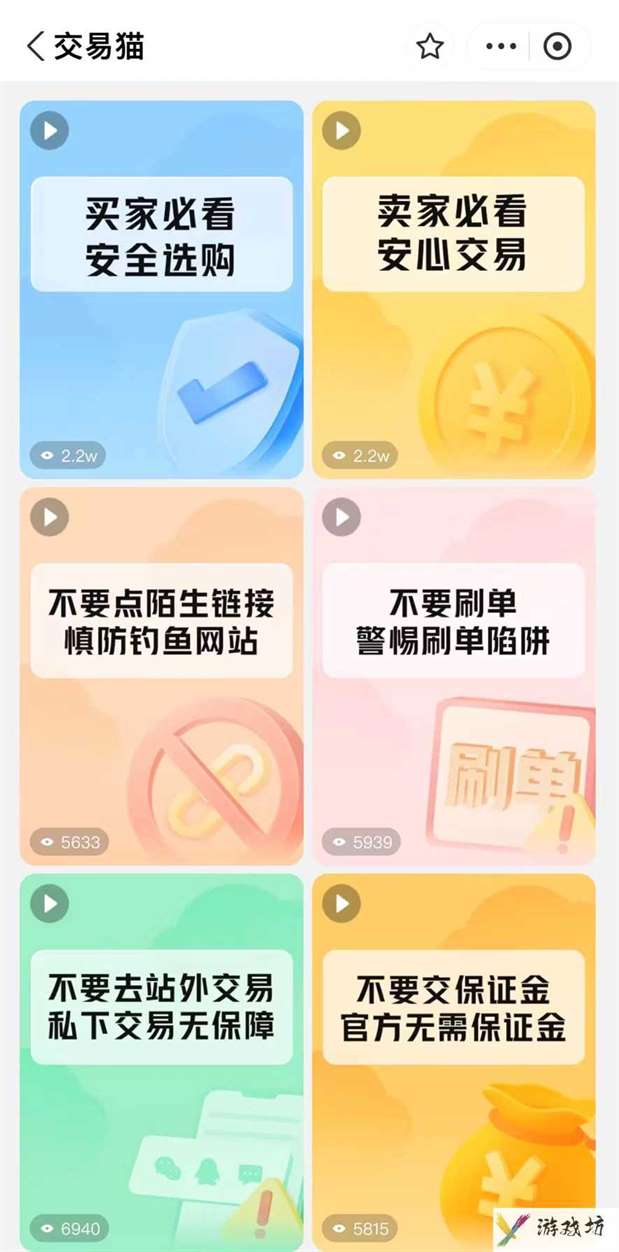Go back from 交易猫 page
The width and height of the screenshot is (619, 1252).
point(36,46)
